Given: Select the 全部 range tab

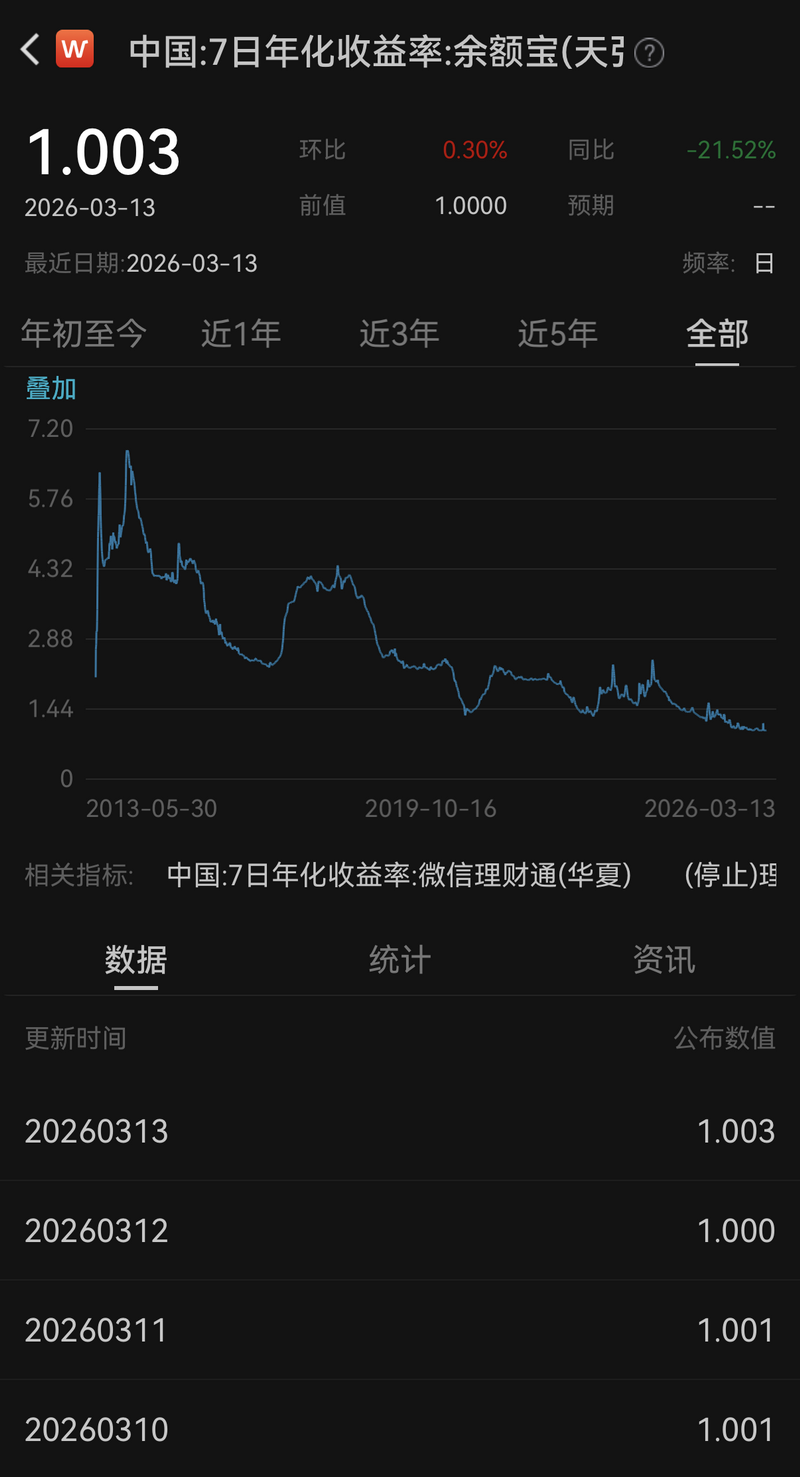Looking at the screenshot, I should (x=717, y=333).
